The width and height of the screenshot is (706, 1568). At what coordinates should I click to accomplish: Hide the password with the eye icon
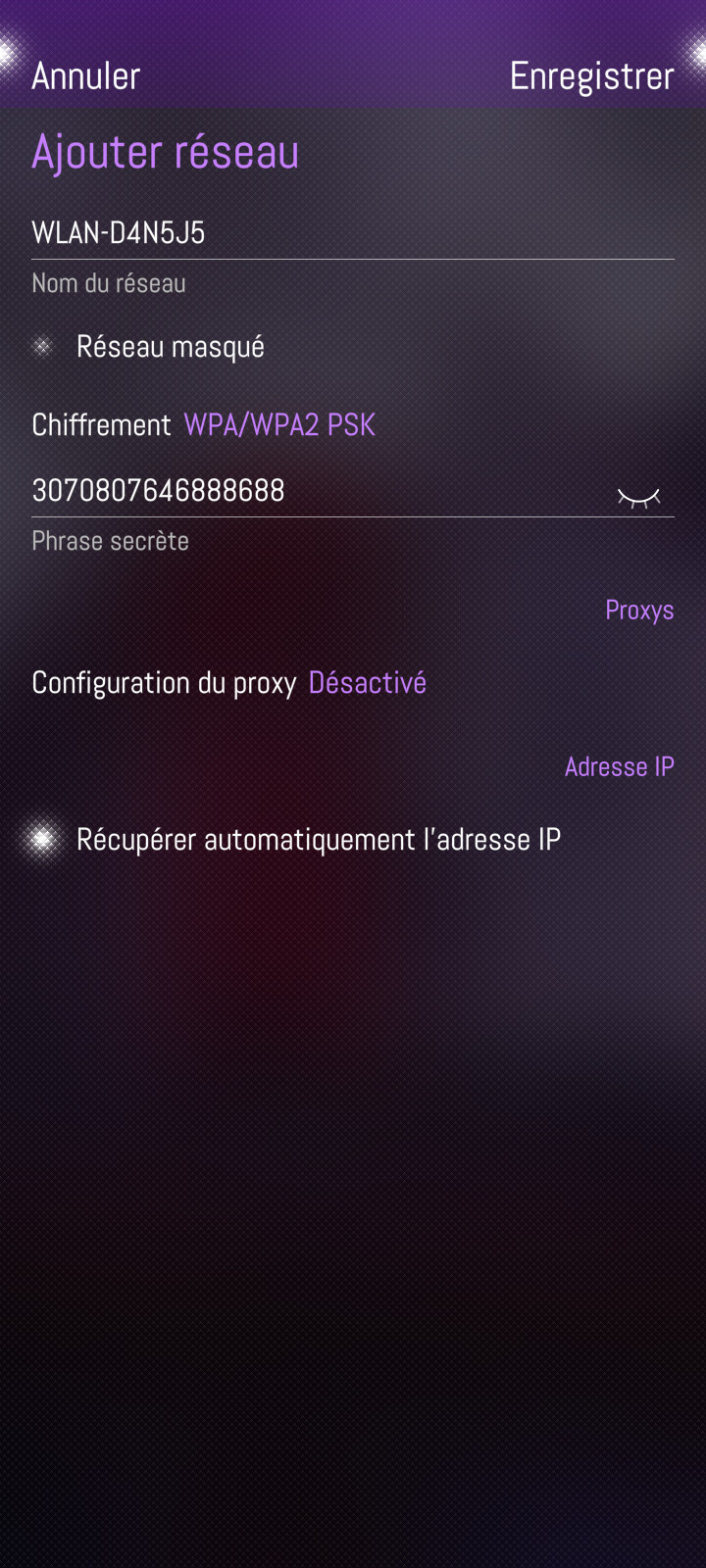pyautogui.click(x=638, y=498)
